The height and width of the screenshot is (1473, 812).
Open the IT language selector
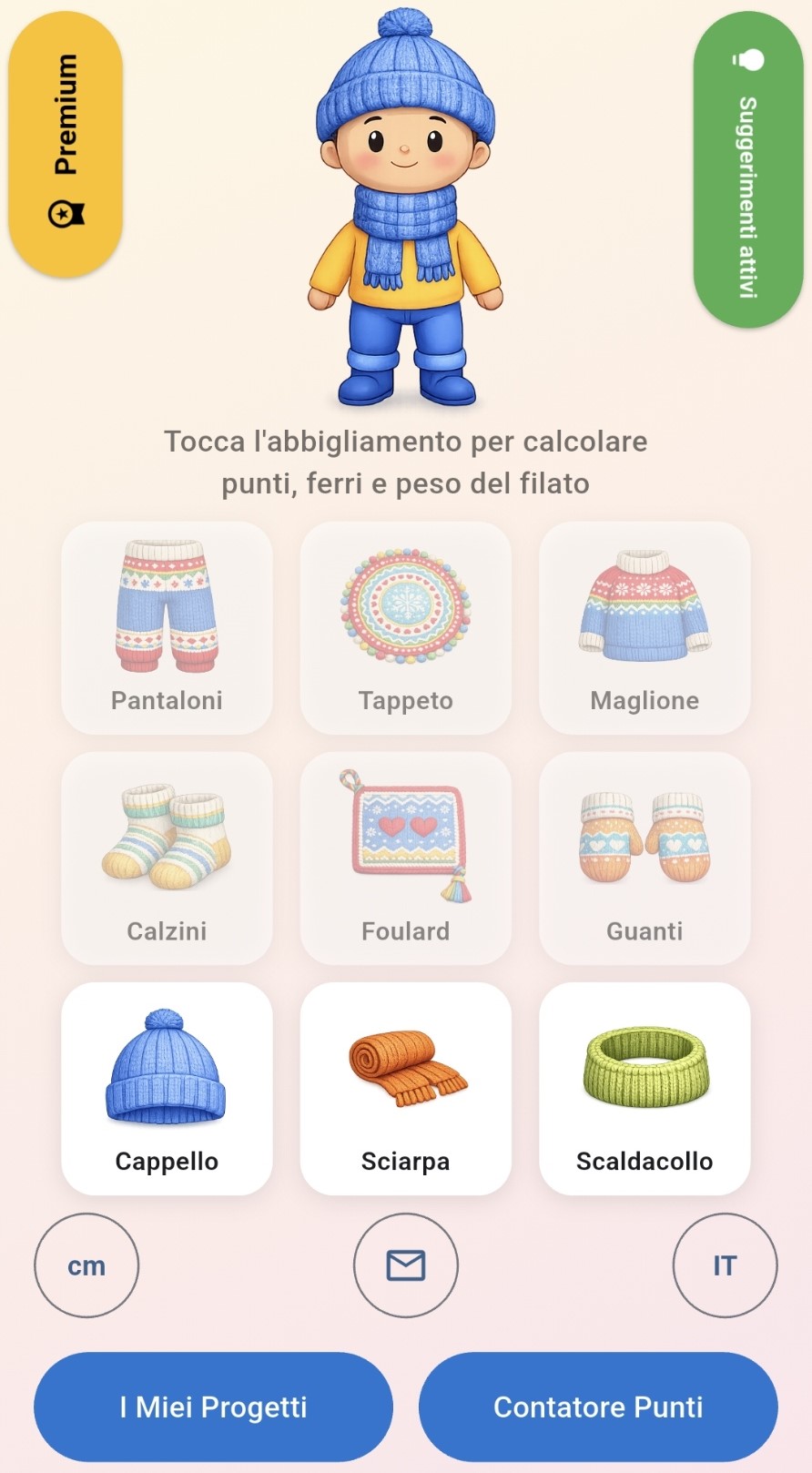pyautogui.click(x=725, y=1265)
